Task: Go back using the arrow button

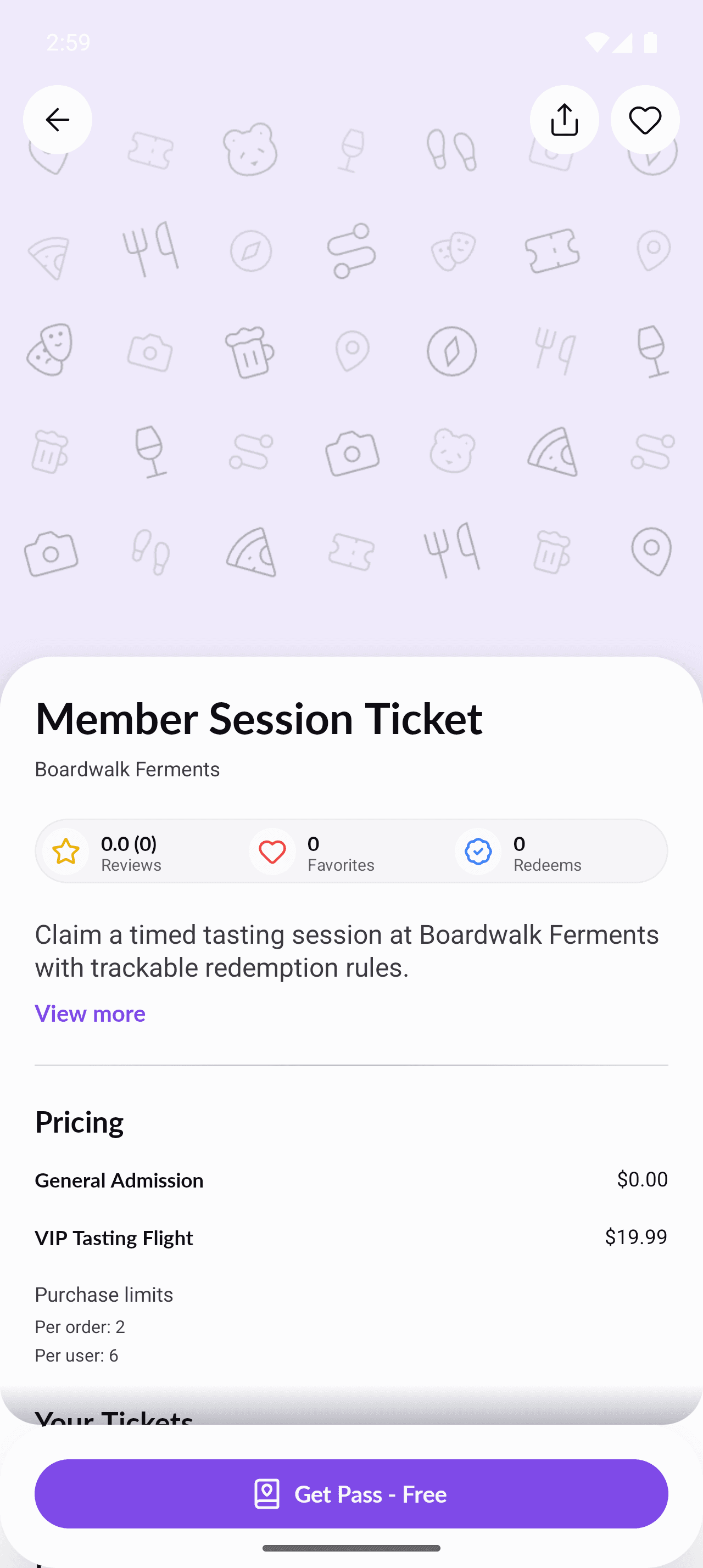Action: (x=58, y=120)
